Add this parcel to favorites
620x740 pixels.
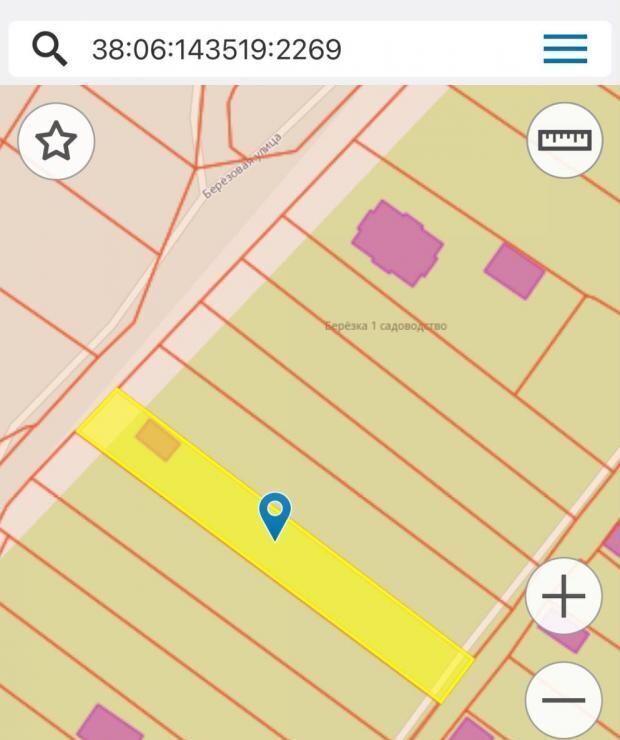(x=57, y=141)
